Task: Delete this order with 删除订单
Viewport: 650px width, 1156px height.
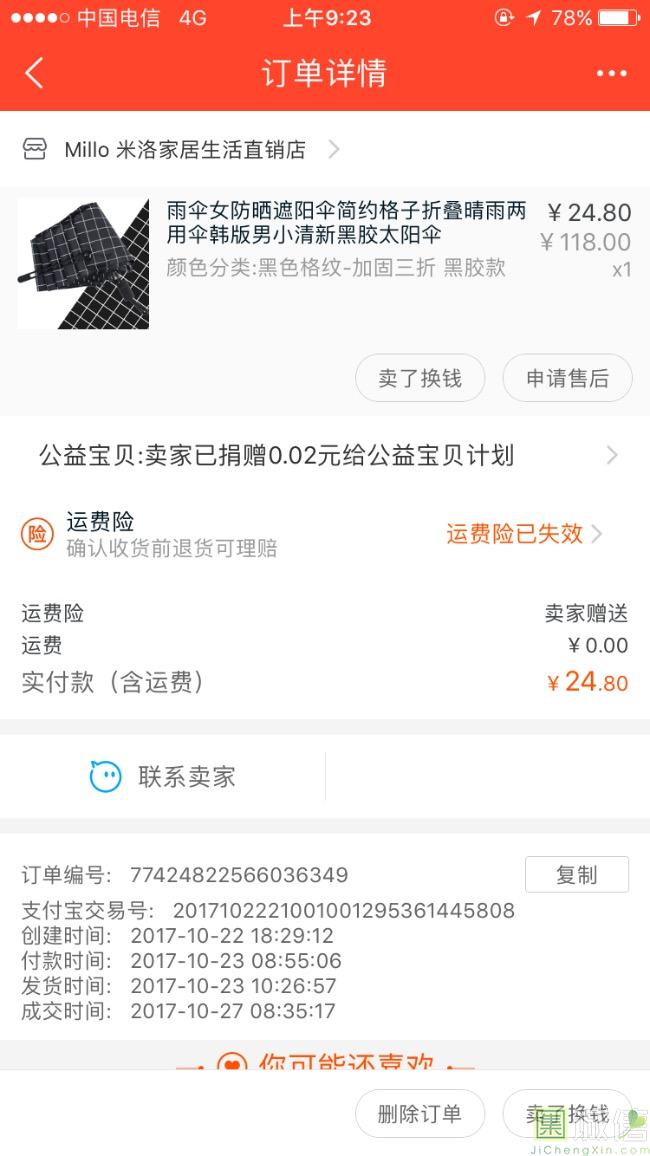Action: coord(420,1114)
